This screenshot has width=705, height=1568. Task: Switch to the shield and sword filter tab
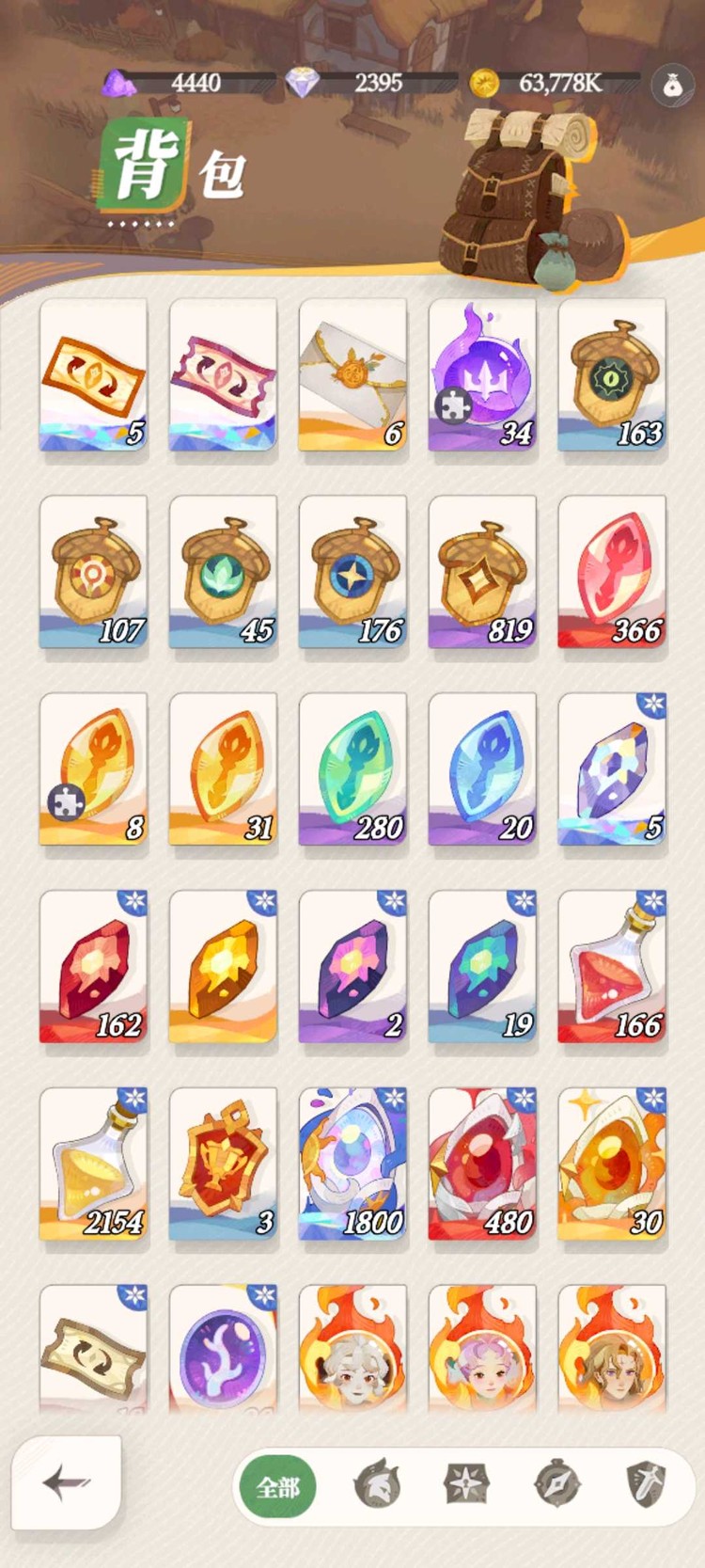646,1485
